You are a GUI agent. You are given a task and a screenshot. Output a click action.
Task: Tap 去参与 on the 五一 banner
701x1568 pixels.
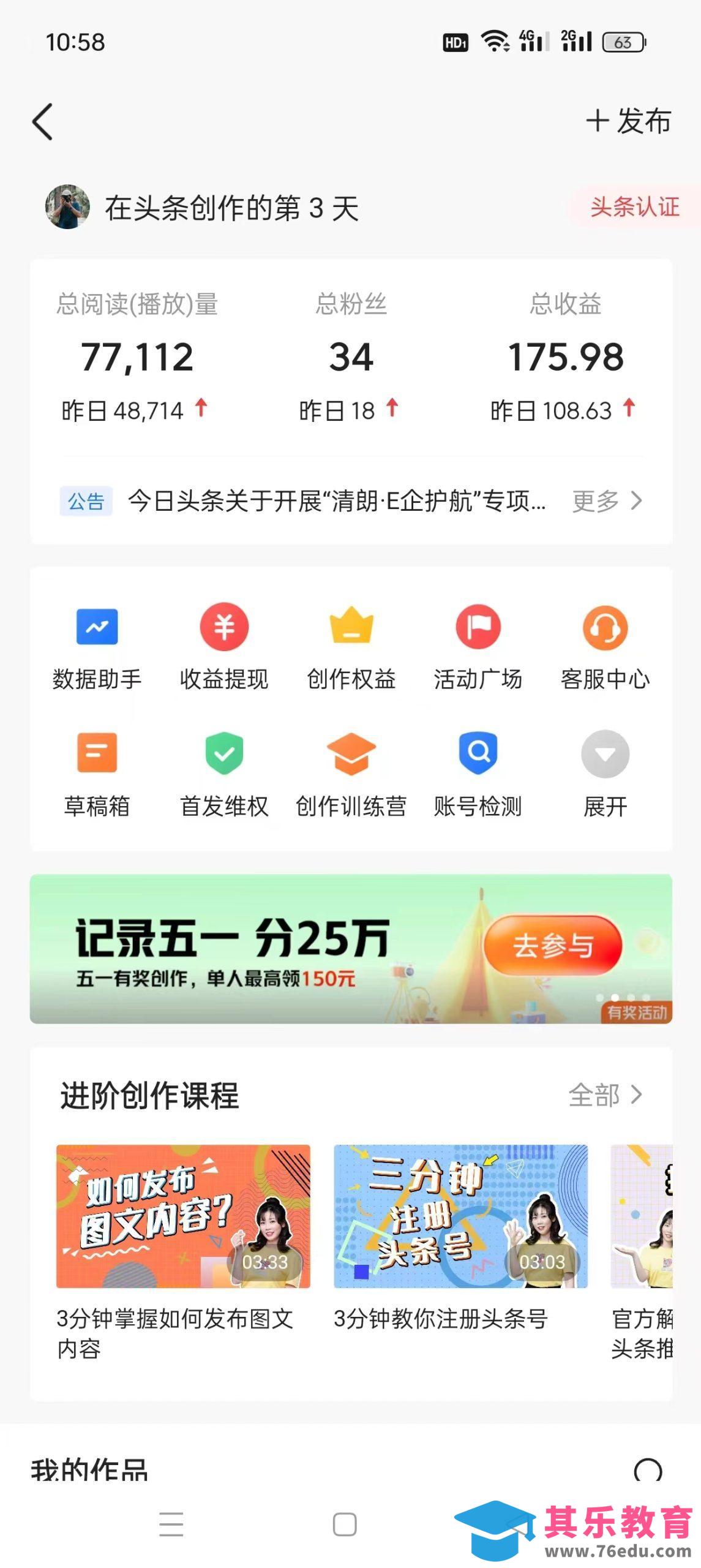point(553,946)
